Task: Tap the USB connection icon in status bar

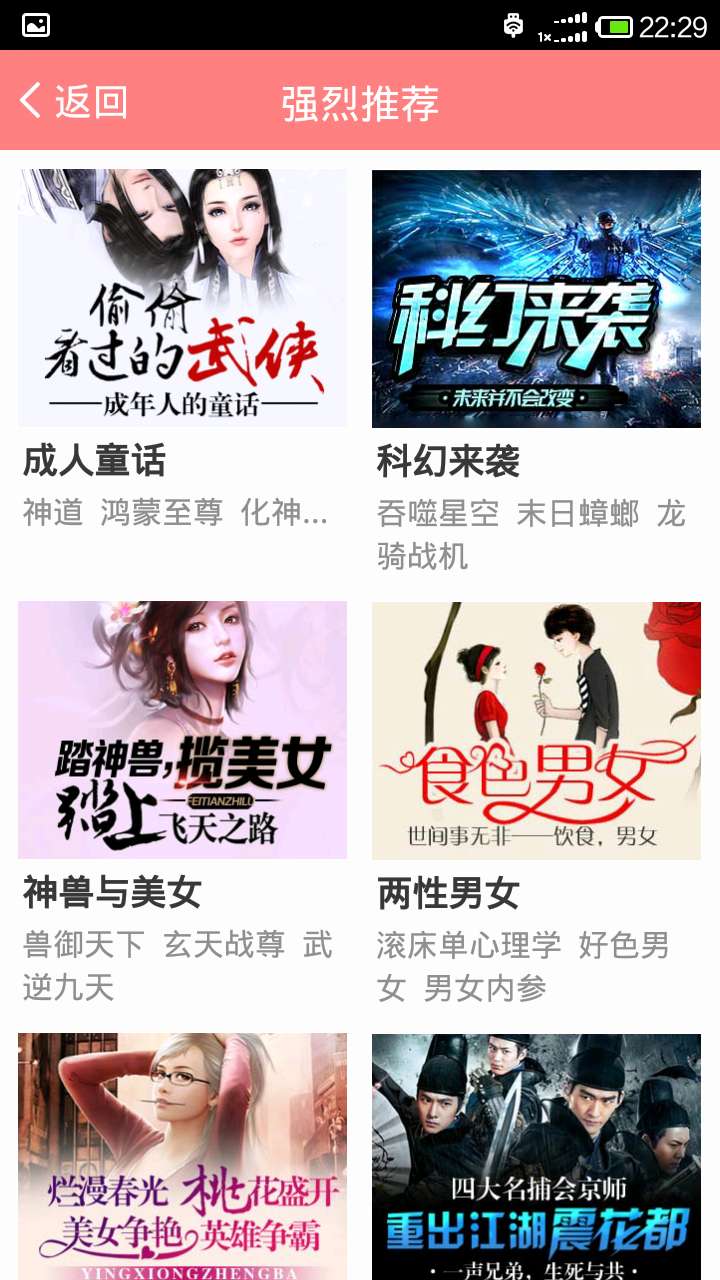Action: 513,26
